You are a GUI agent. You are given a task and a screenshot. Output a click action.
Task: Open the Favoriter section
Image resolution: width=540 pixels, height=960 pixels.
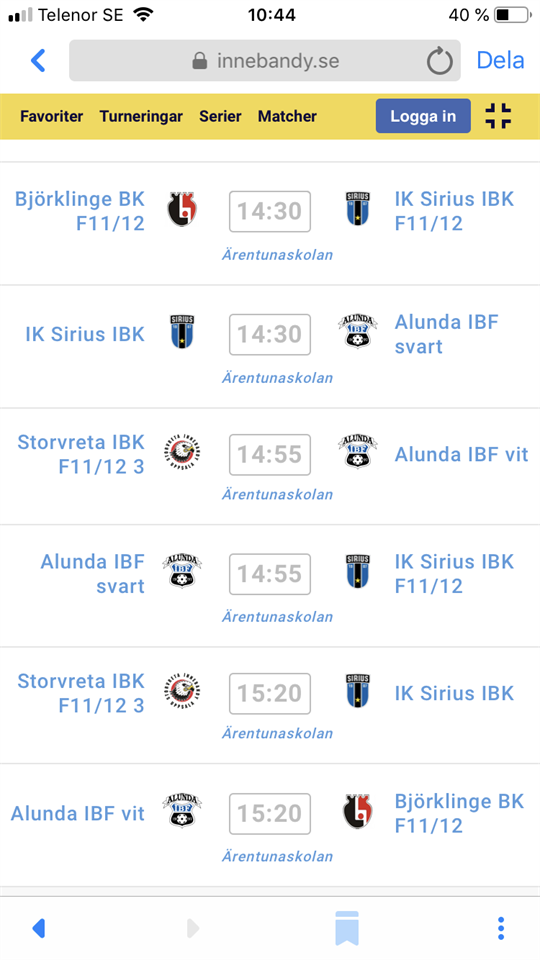[x=51, y=116]
